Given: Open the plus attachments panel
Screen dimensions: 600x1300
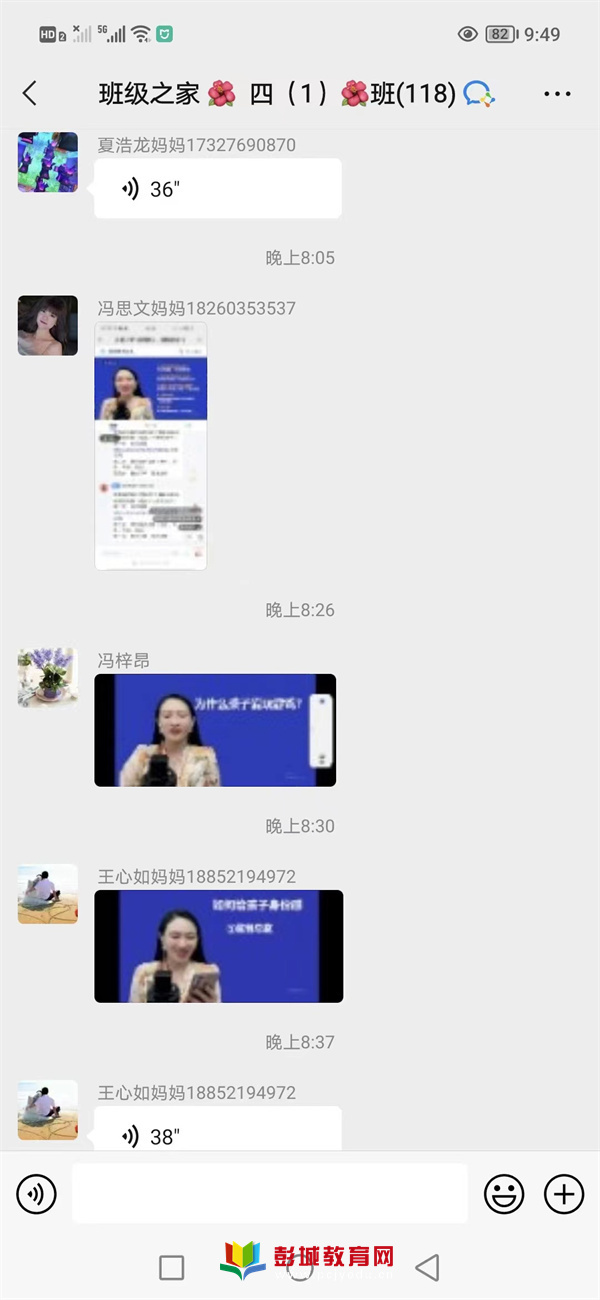Looking at the screenshot, I should [564, 1193].
